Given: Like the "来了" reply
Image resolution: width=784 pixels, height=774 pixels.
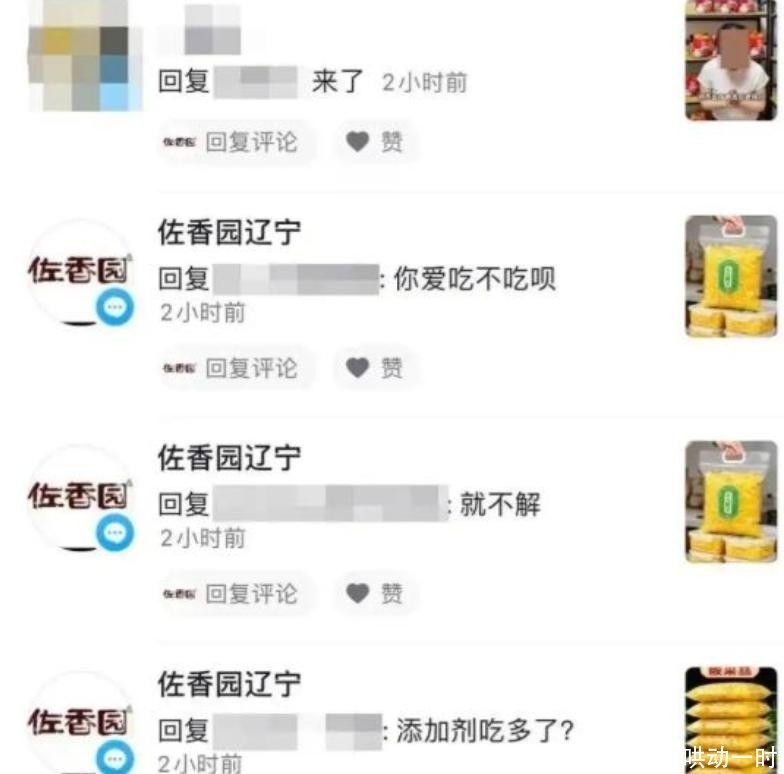Looking at the screenshot, I should coord(375,142).
